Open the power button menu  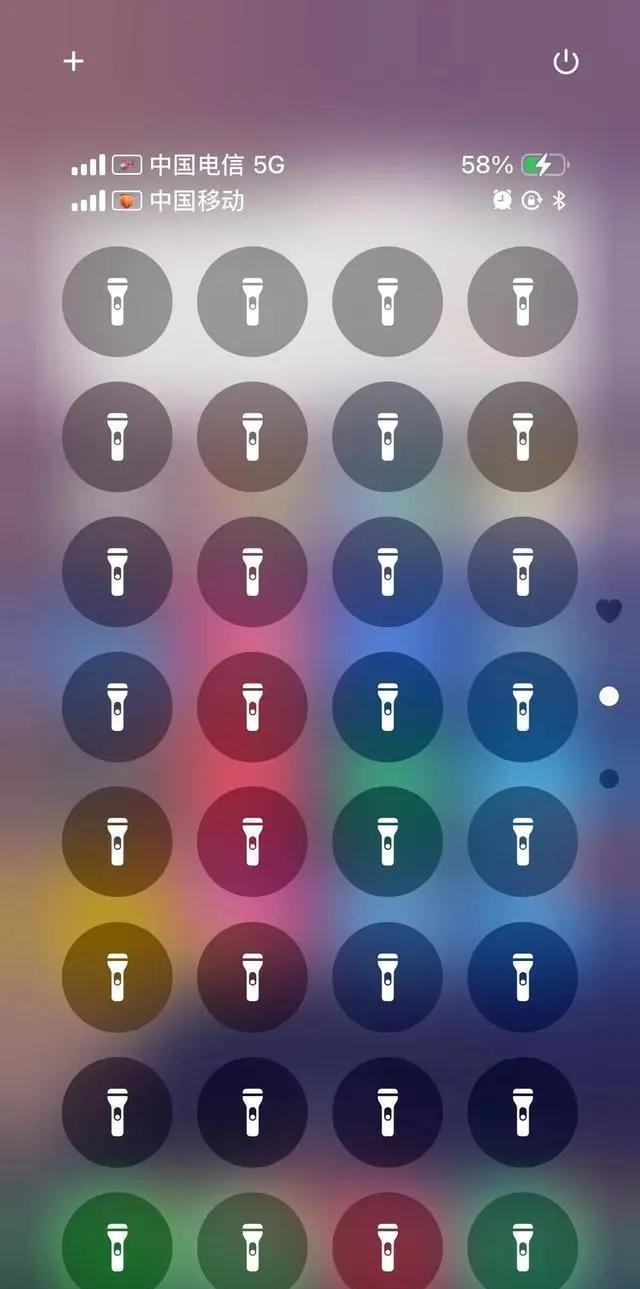pos(566,62)
